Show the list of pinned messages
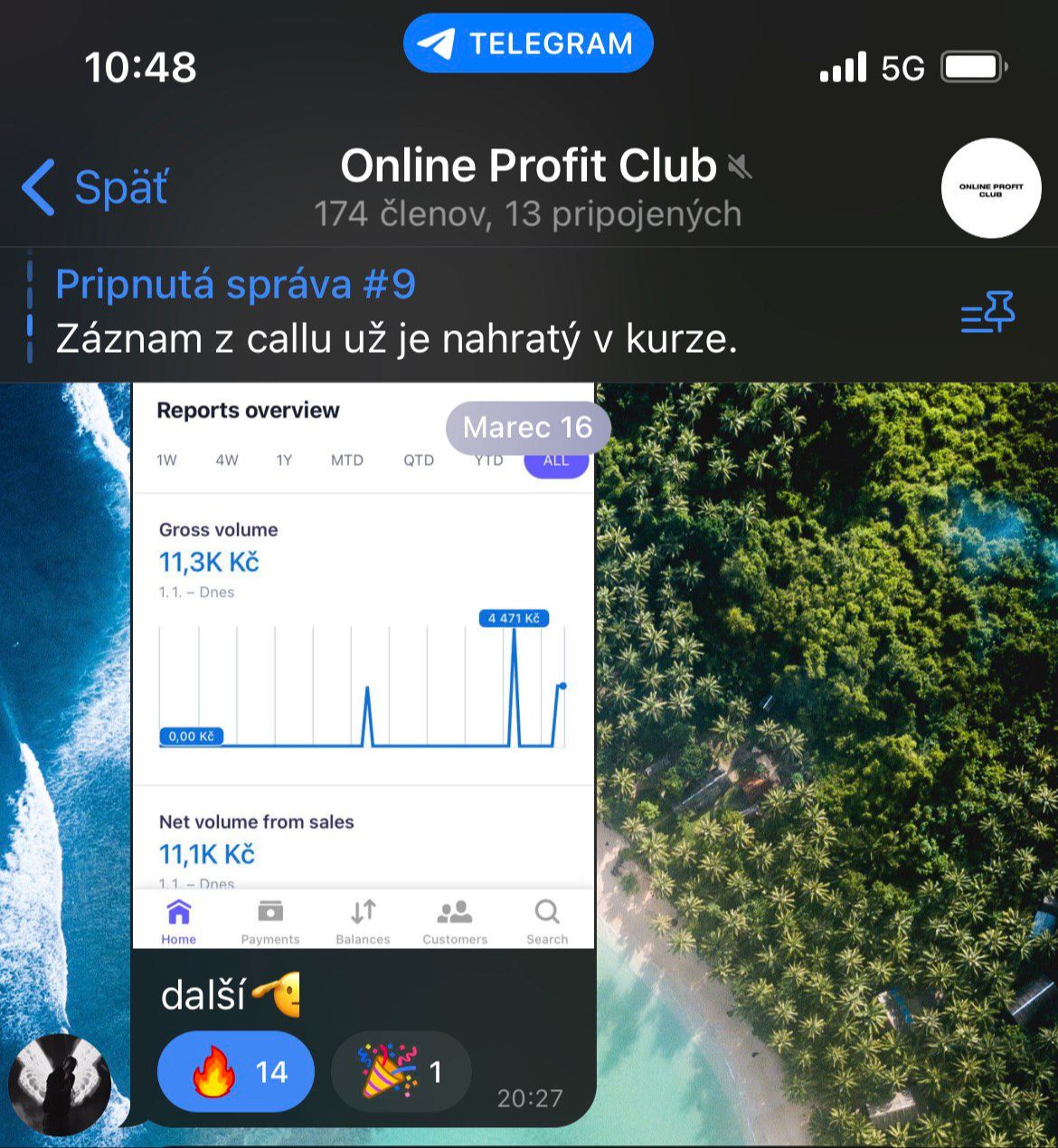Image resolution: width=1058 pixels, height=1148 pixels. pyautogui.click(x=987, y=313)
